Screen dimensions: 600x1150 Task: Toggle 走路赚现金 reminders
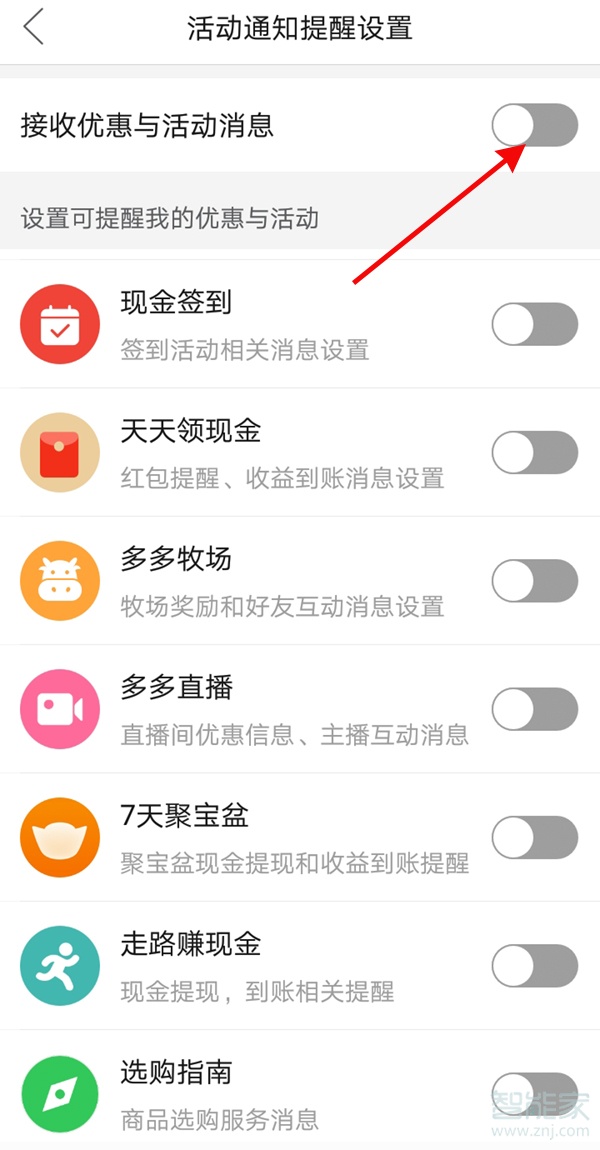pos(534,965)
